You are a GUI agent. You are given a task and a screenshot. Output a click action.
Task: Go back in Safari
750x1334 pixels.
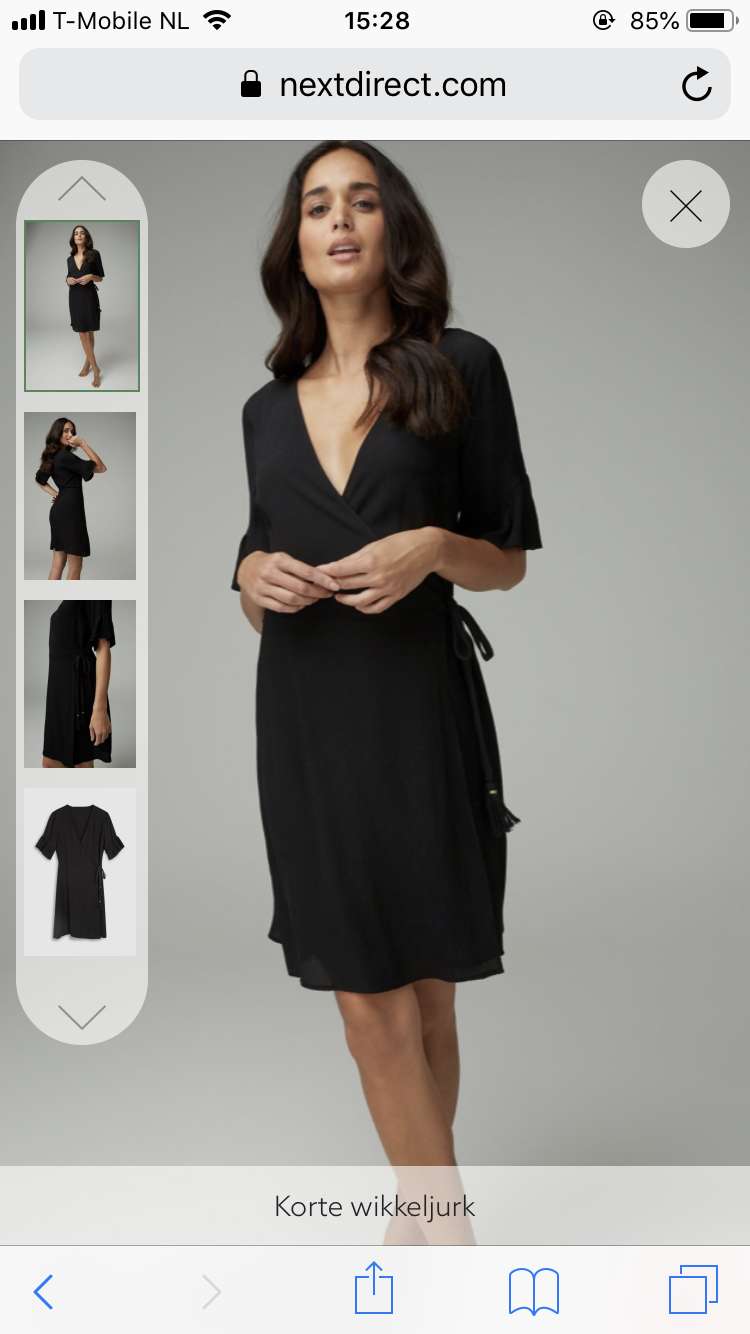[43, 1292]
